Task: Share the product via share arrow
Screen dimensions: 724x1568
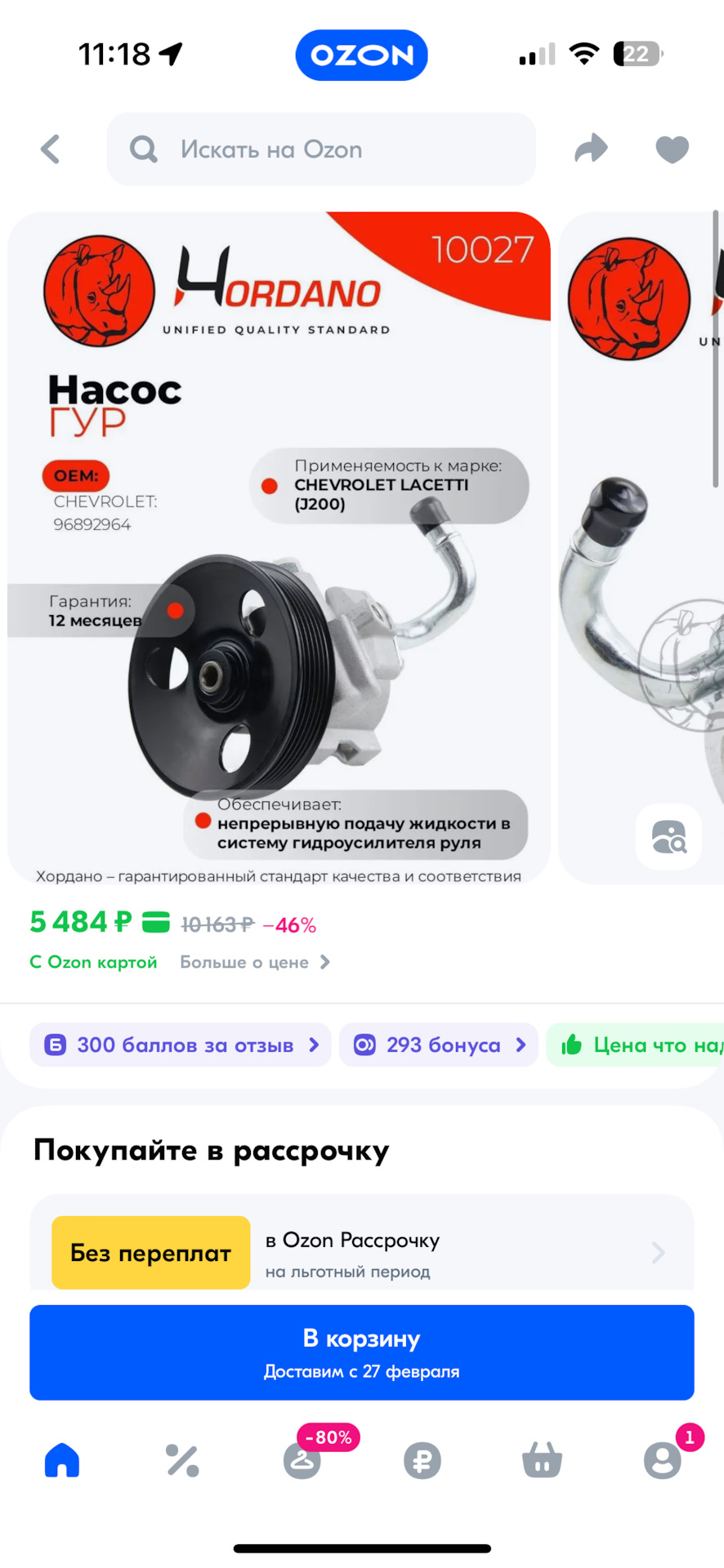Action: coord(591,149)
